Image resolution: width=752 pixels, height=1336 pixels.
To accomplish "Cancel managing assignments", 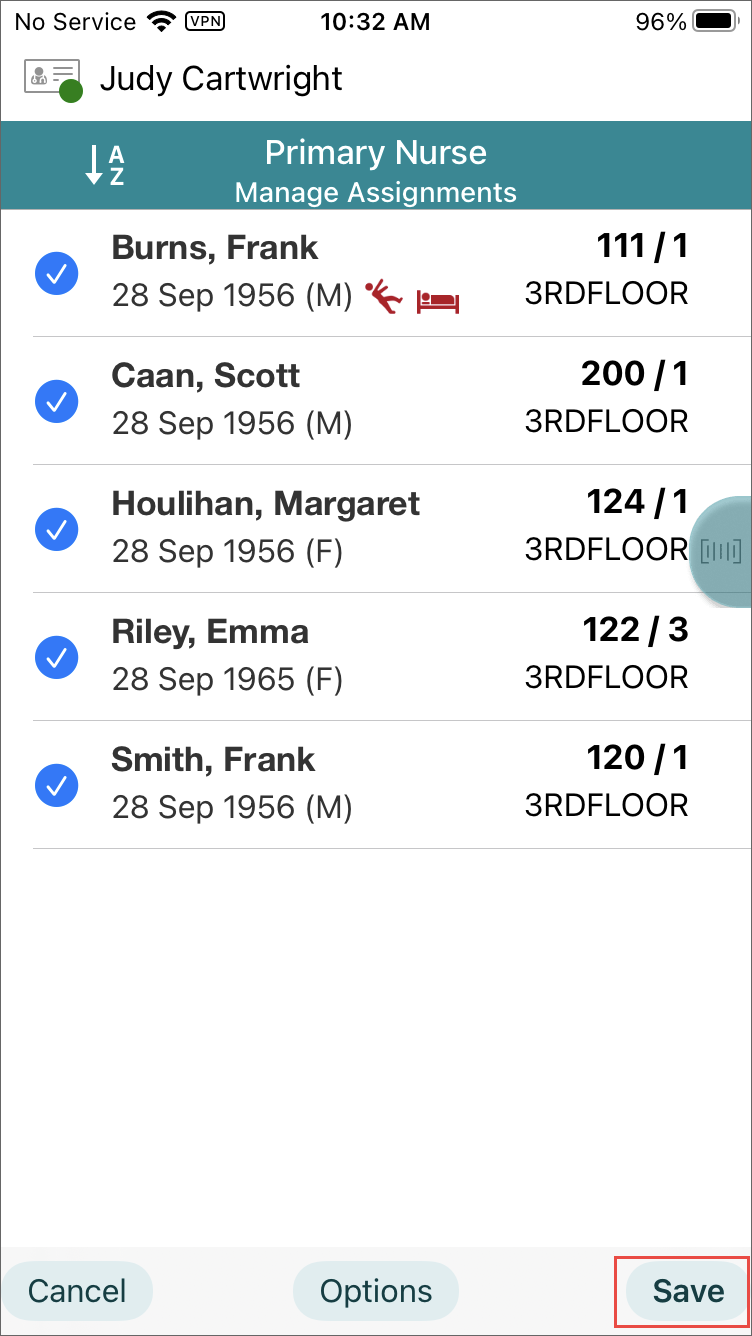I will pyautogui.click(x=77, y=1291).
